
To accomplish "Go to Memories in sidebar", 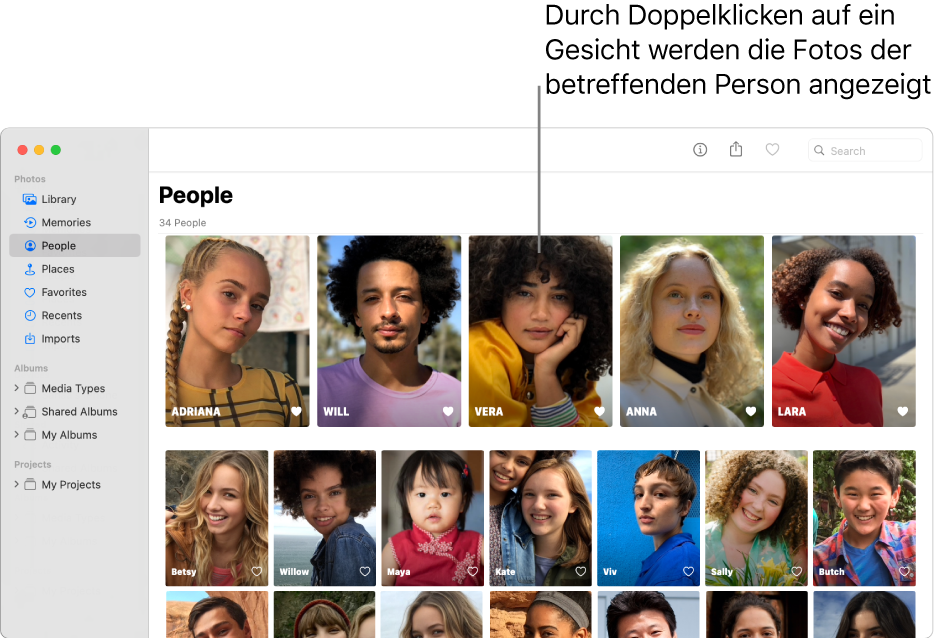I will click(x=66, y=222).
